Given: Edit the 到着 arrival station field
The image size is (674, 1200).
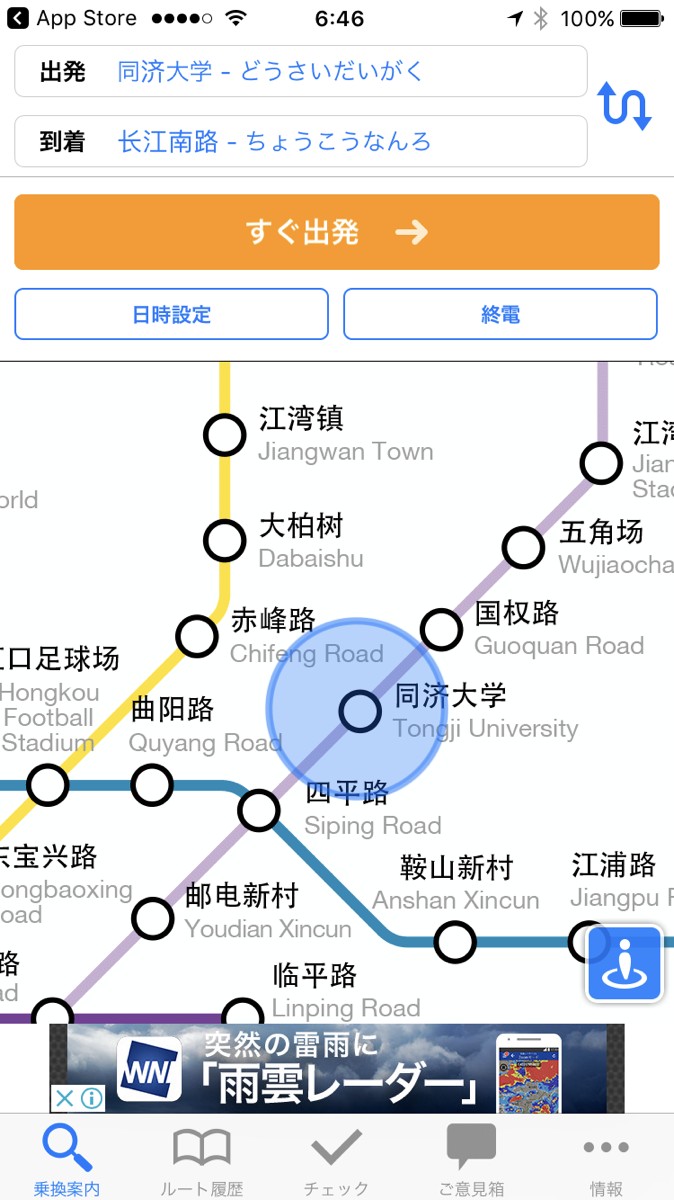Looking at the screenshot, I should point(300,141).
